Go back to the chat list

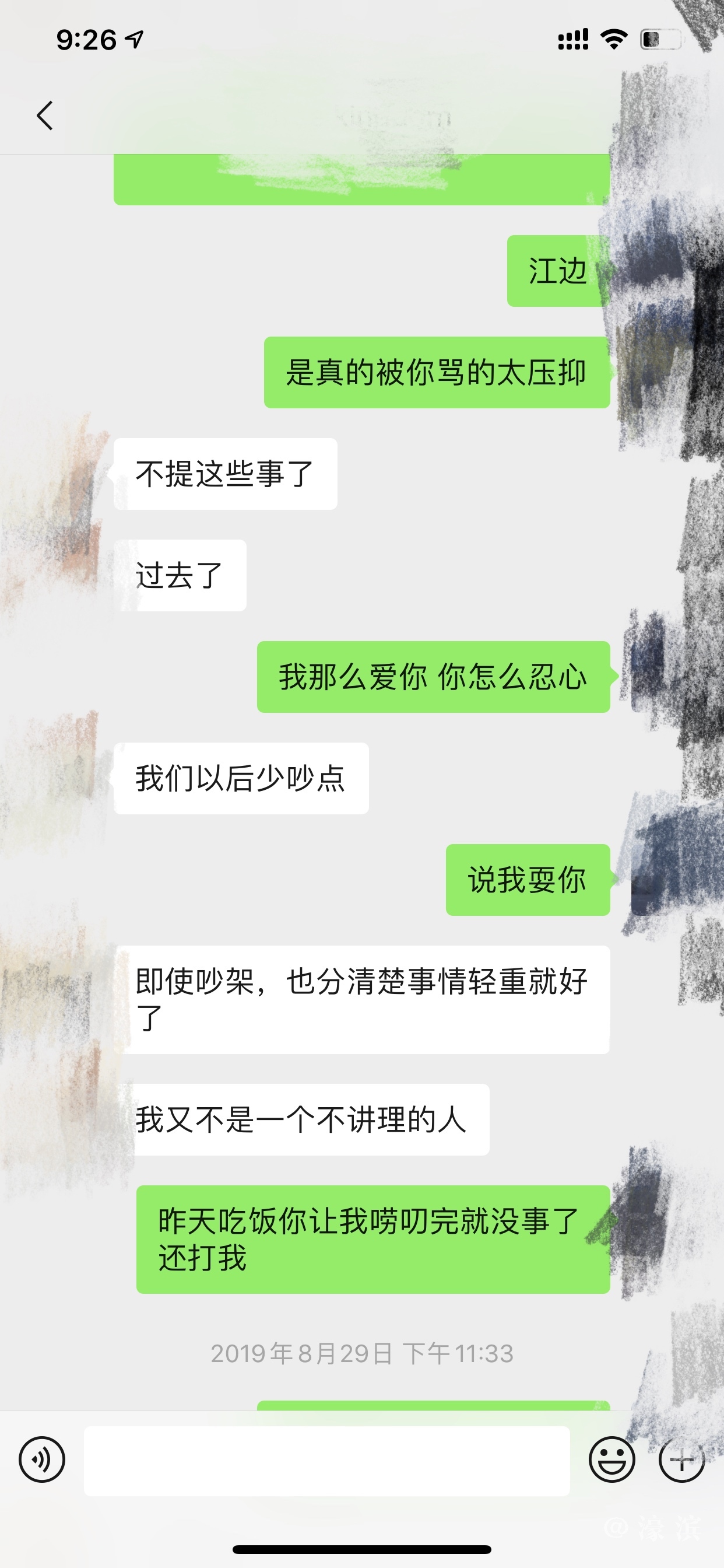click(45, 116)
